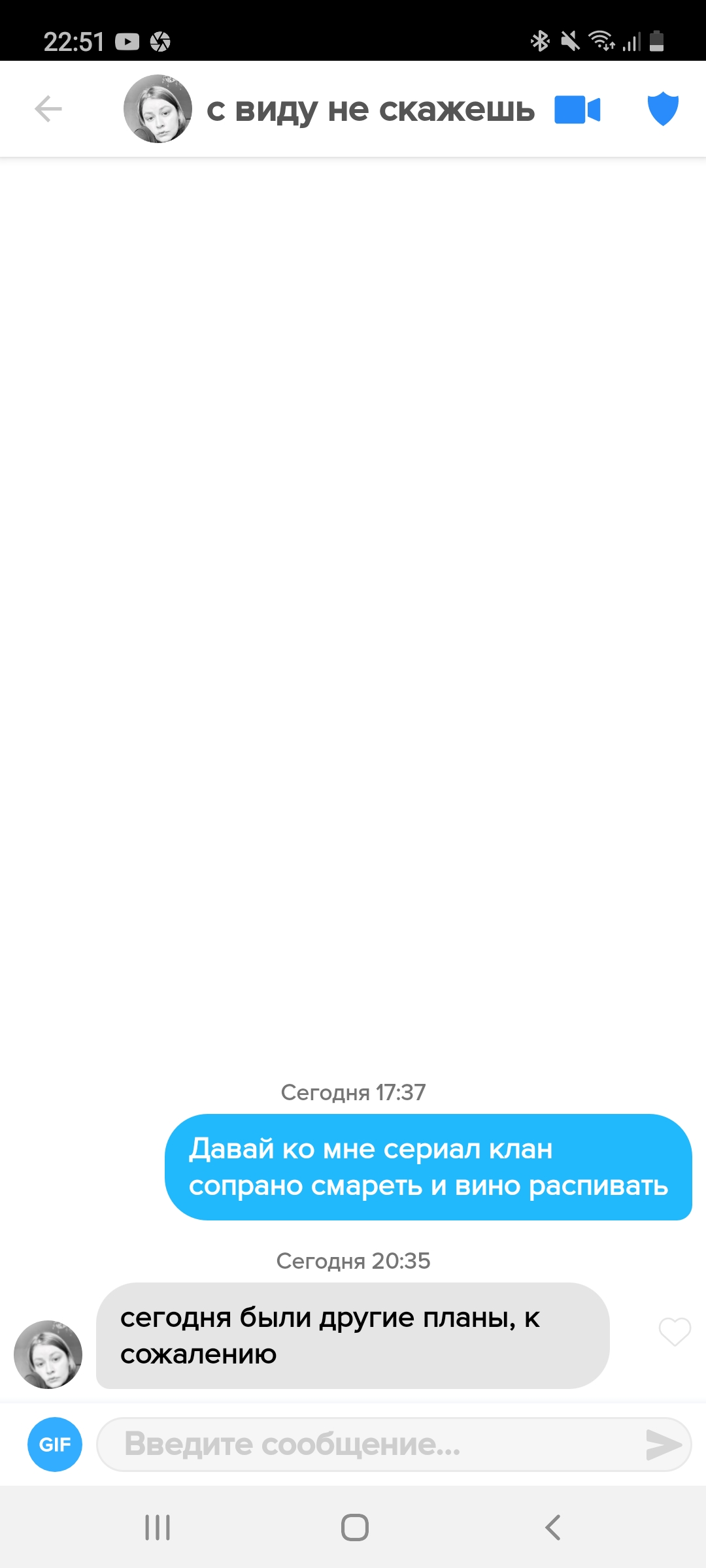Image resolution: width=706 pixels, height=1568 pixels.
Task: Open the blue safety shield
Action: pos(663,108)
